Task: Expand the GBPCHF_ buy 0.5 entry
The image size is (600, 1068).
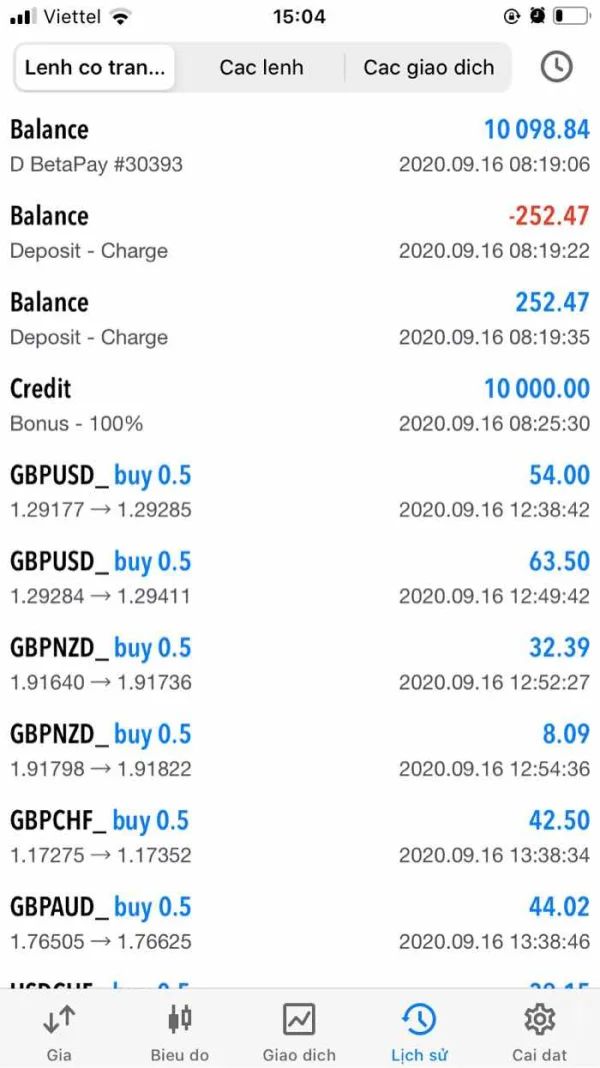Action: point(300,836)
